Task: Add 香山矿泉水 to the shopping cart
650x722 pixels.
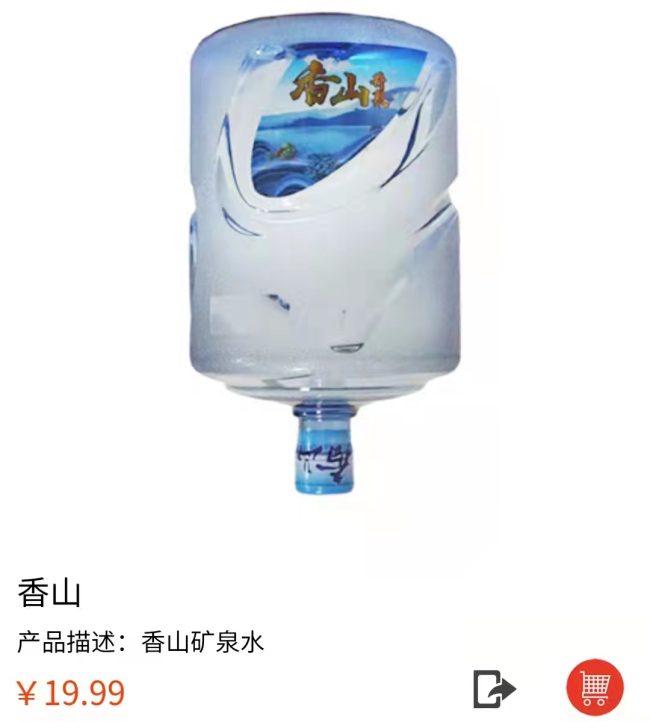Action: [x=595, y=687]
